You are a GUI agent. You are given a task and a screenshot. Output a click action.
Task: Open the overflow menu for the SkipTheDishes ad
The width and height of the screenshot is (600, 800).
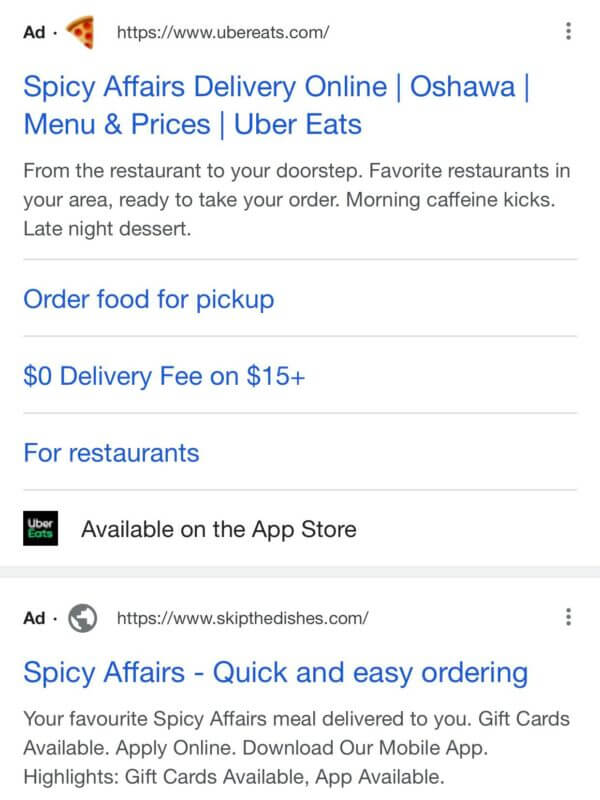pyautogui.click(x=568, y=617)
